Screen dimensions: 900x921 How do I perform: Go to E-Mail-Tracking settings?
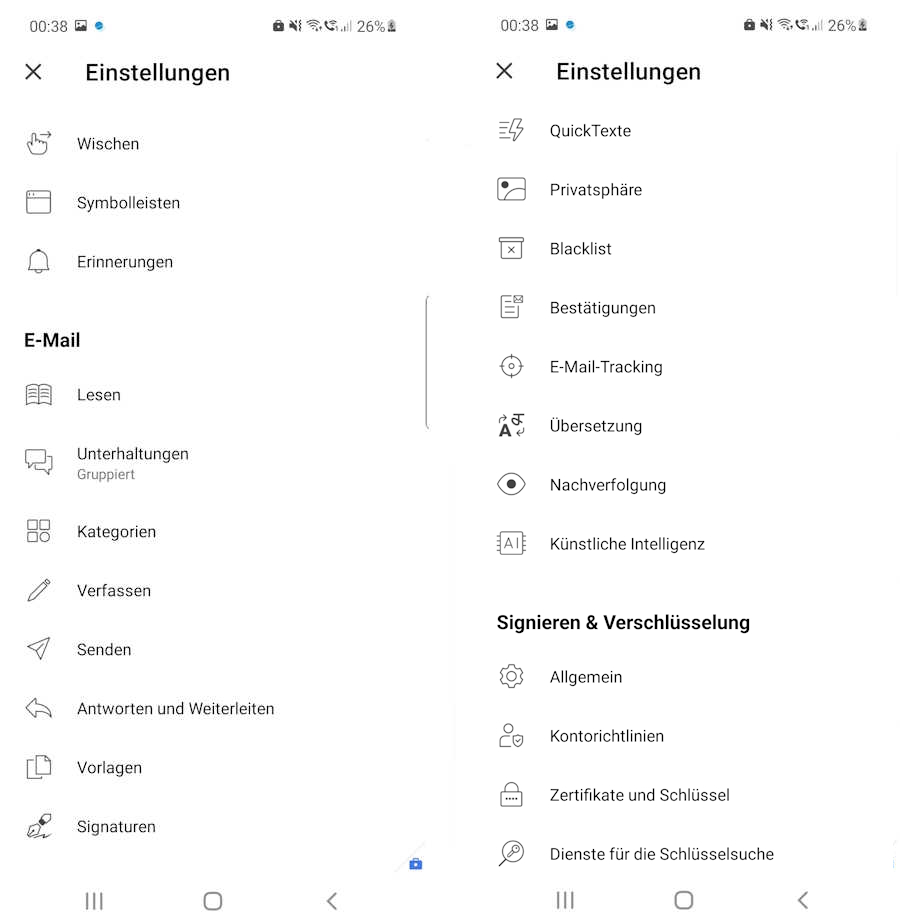pos(605,367)
